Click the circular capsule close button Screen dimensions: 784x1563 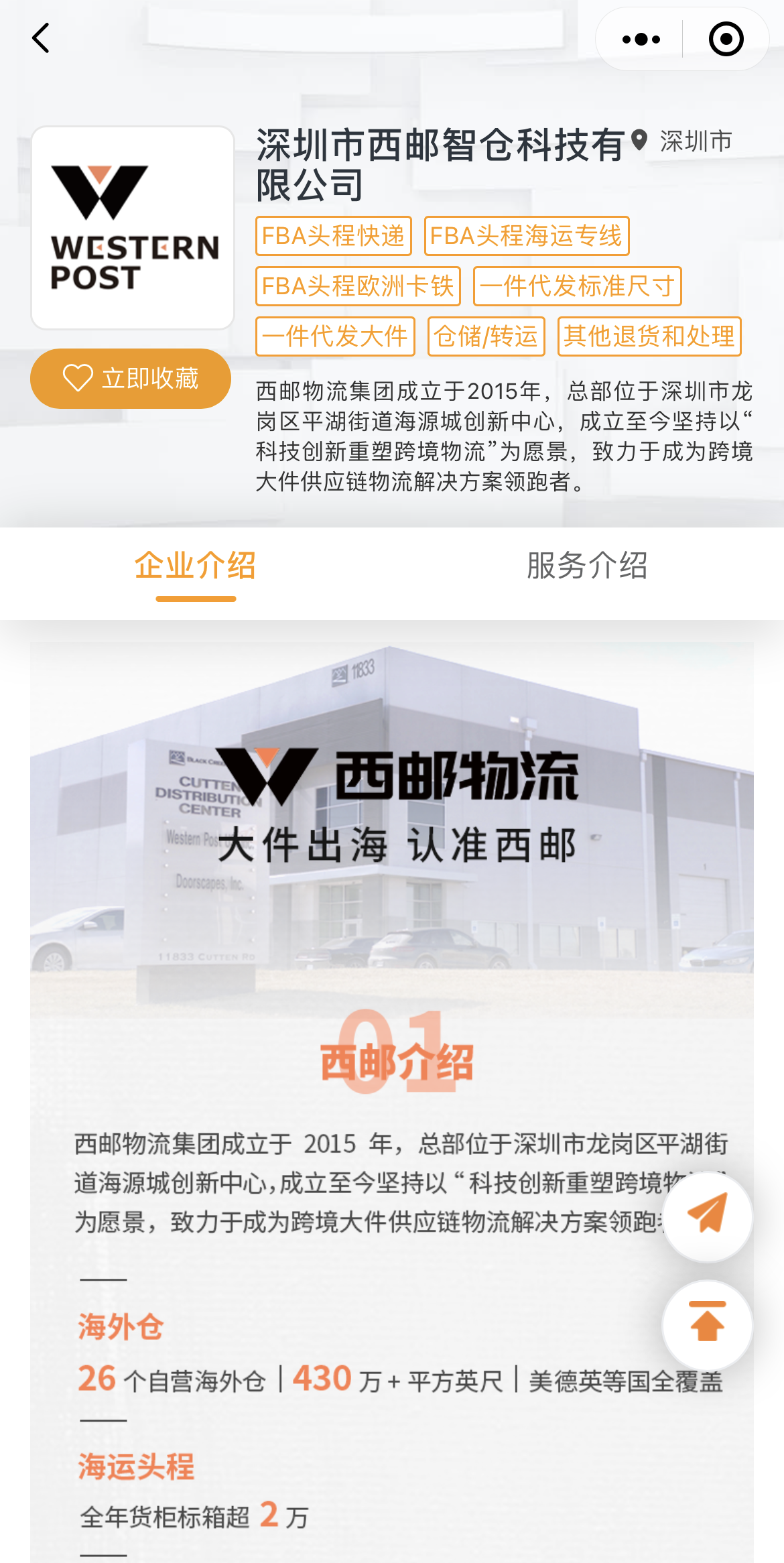pyautogui.click(x=726, y=39)
